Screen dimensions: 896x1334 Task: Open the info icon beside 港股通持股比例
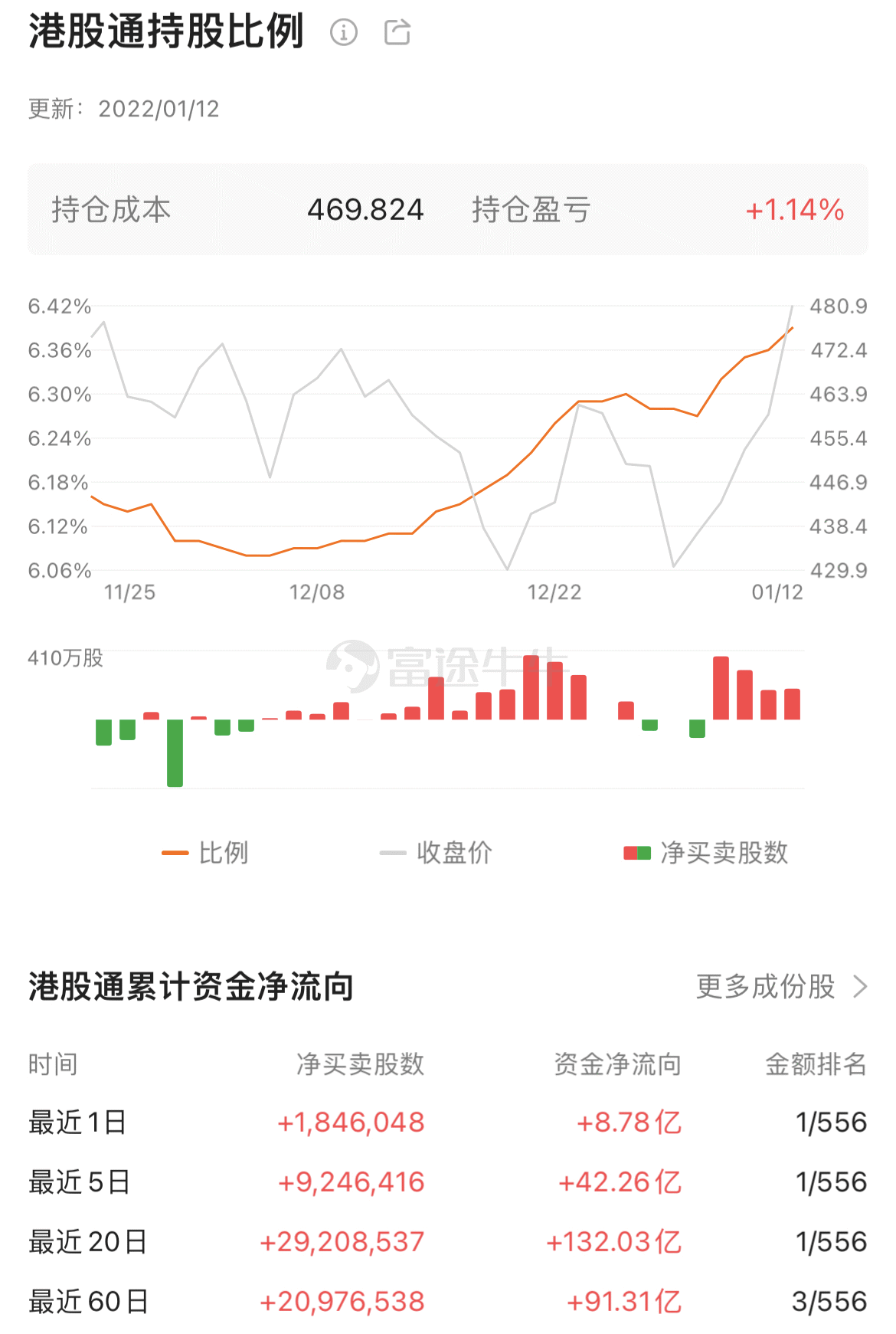(x=344, y=32)
